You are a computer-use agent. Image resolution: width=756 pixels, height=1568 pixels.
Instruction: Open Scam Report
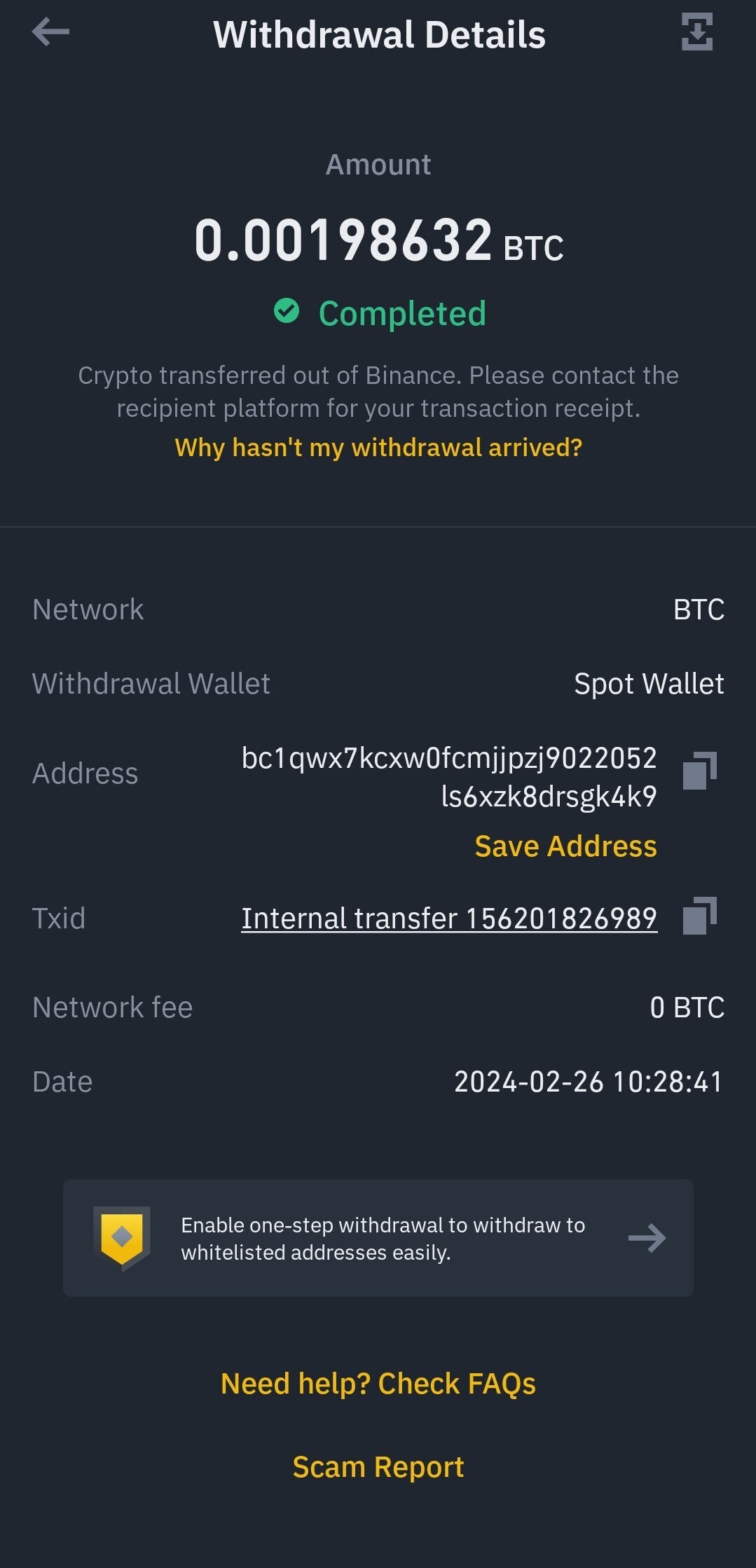coord(378,1466)
